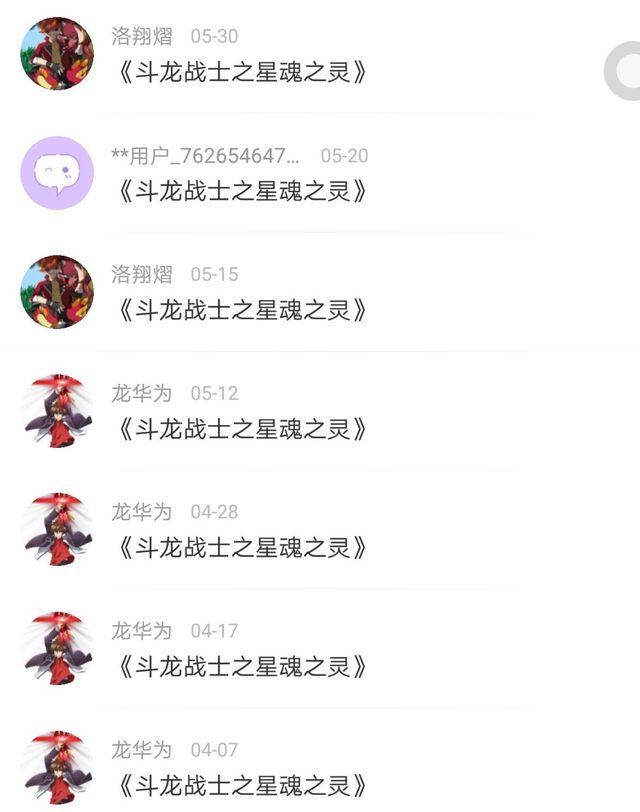
Task: Open the anonymous user's comment dated 05-20
Action: click(x=241, y=191)
